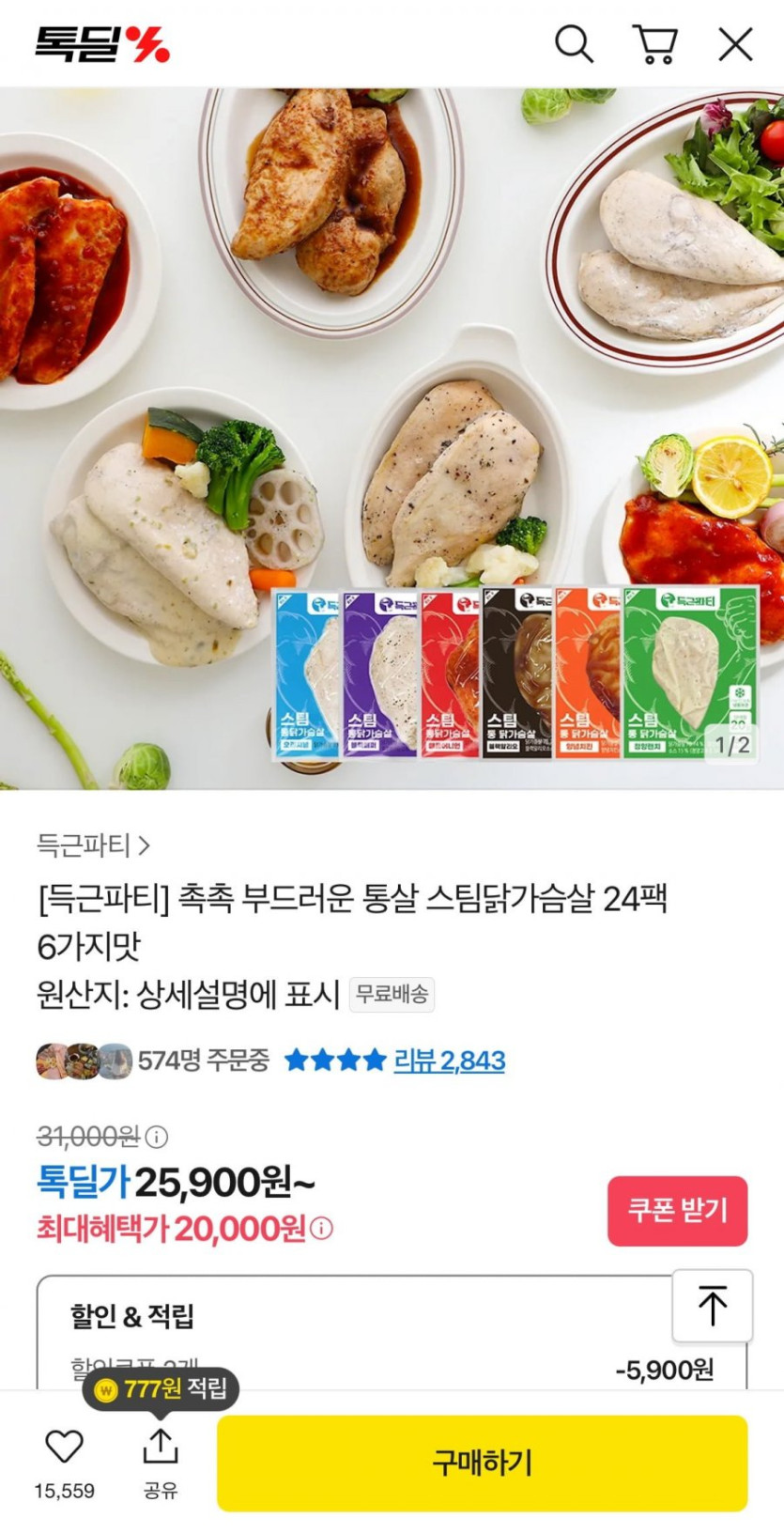Jump back to top with arrow button
Screen dimensions: 784x1534
pyautogui.click(x=712, y=1306)
